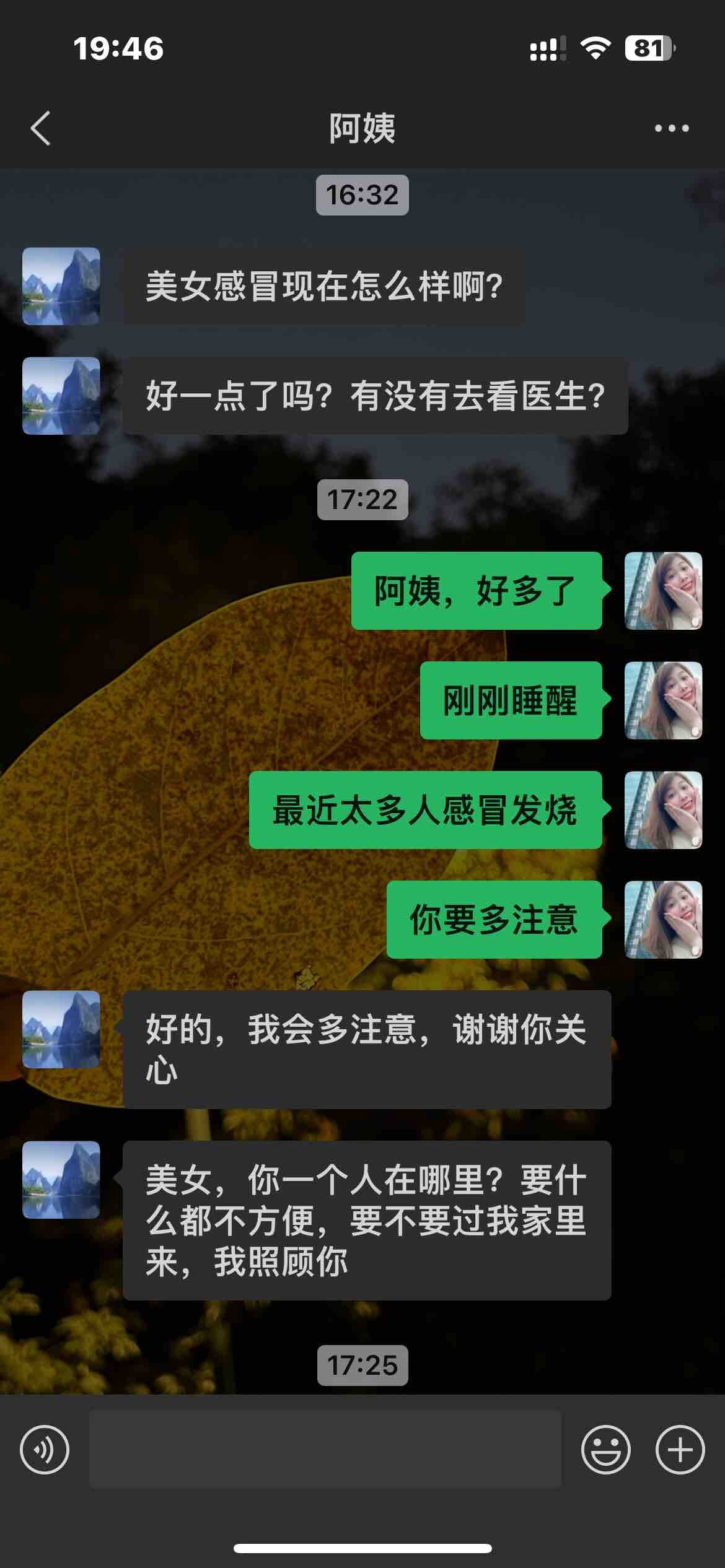
Task: Open the emoji sticker panel
Action: point(605,1450)
